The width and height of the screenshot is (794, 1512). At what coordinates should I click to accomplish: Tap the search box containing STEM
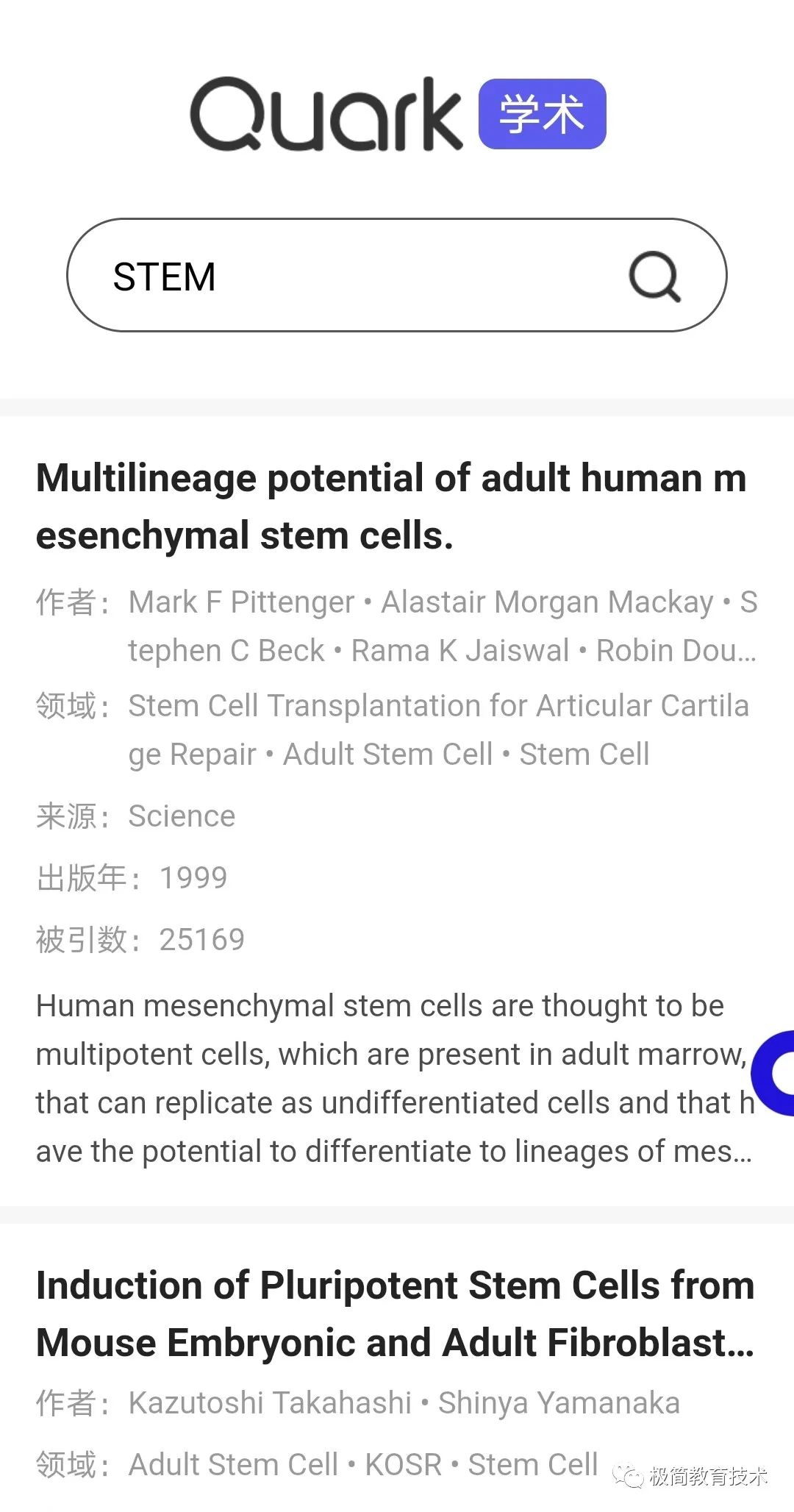[396, 275]
